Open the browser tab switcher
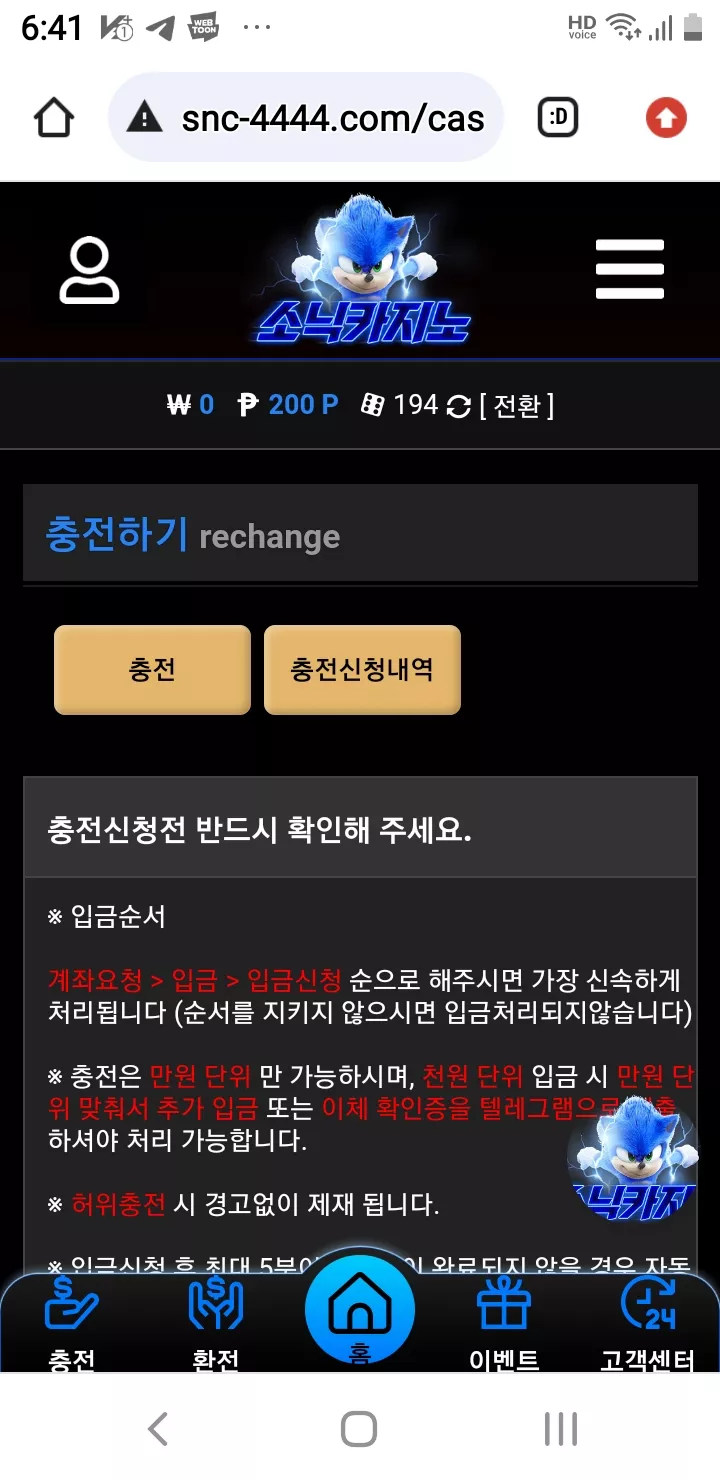The height and width of the screenshot is (1480, 720). tap(558, 119)
